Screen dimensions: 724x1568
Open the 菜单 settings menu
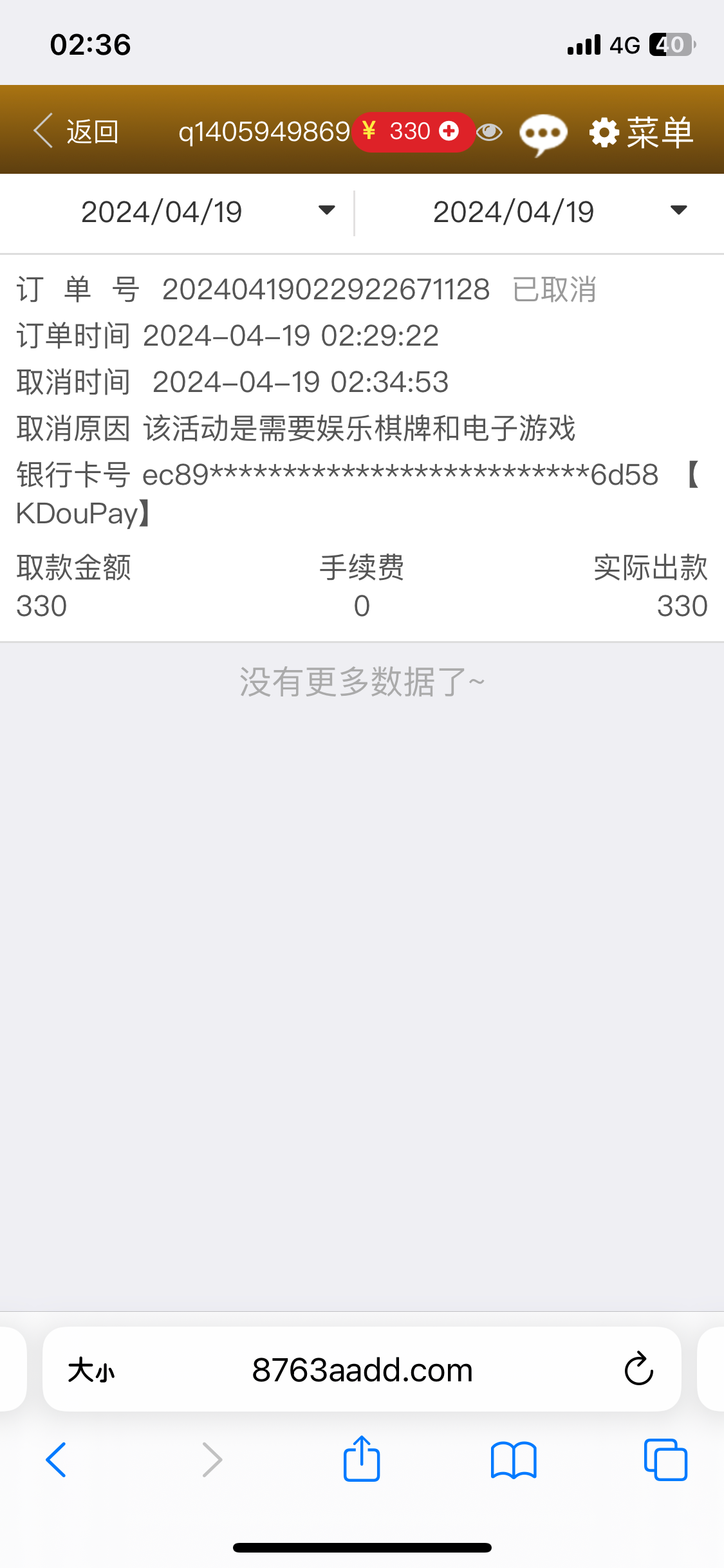(x=642, y=133)
